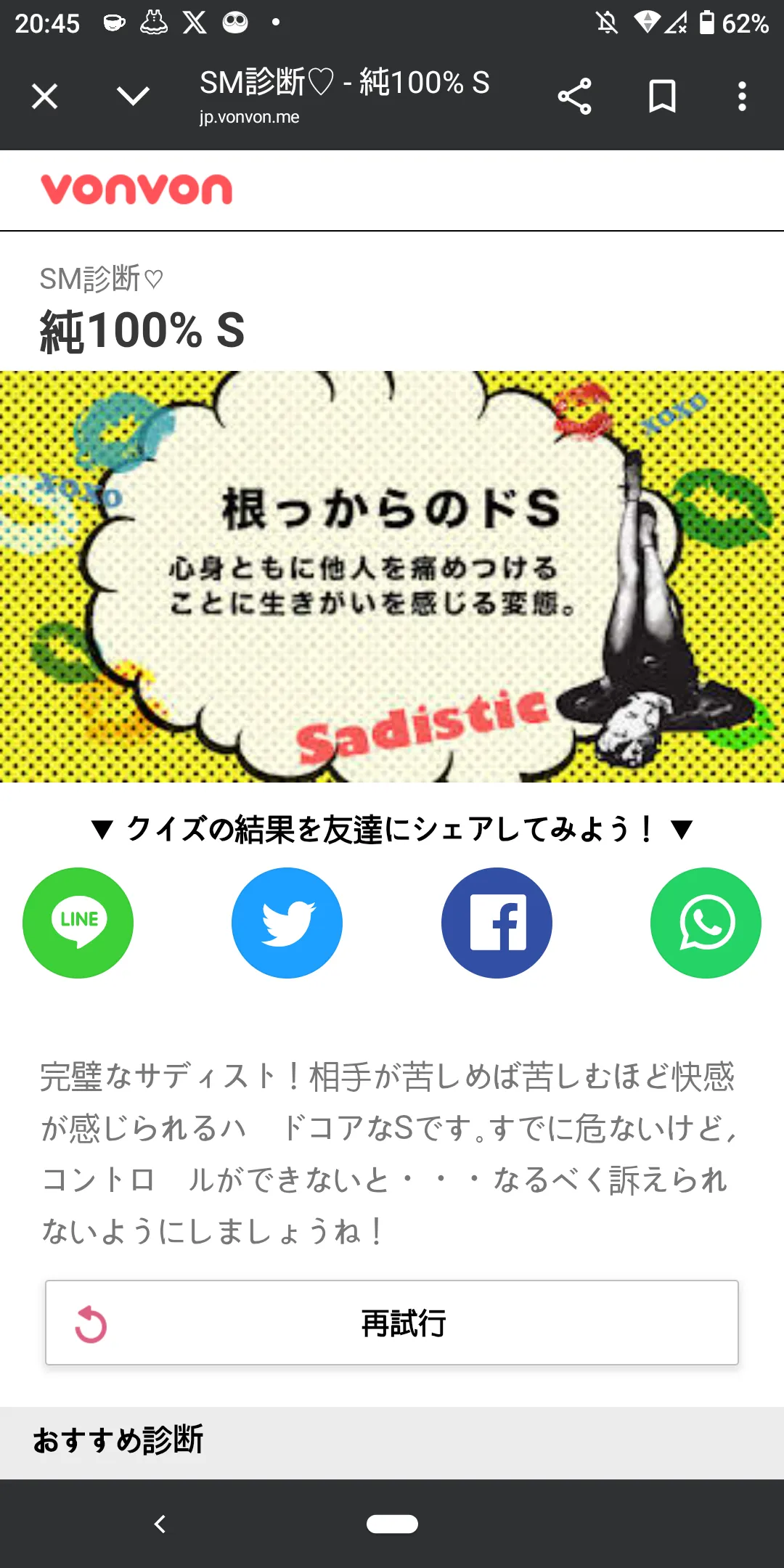The height and width of the screenshot is (1568, 784).
Task: Share the quiz result on WhatsApp
Action: pos(706,923)
